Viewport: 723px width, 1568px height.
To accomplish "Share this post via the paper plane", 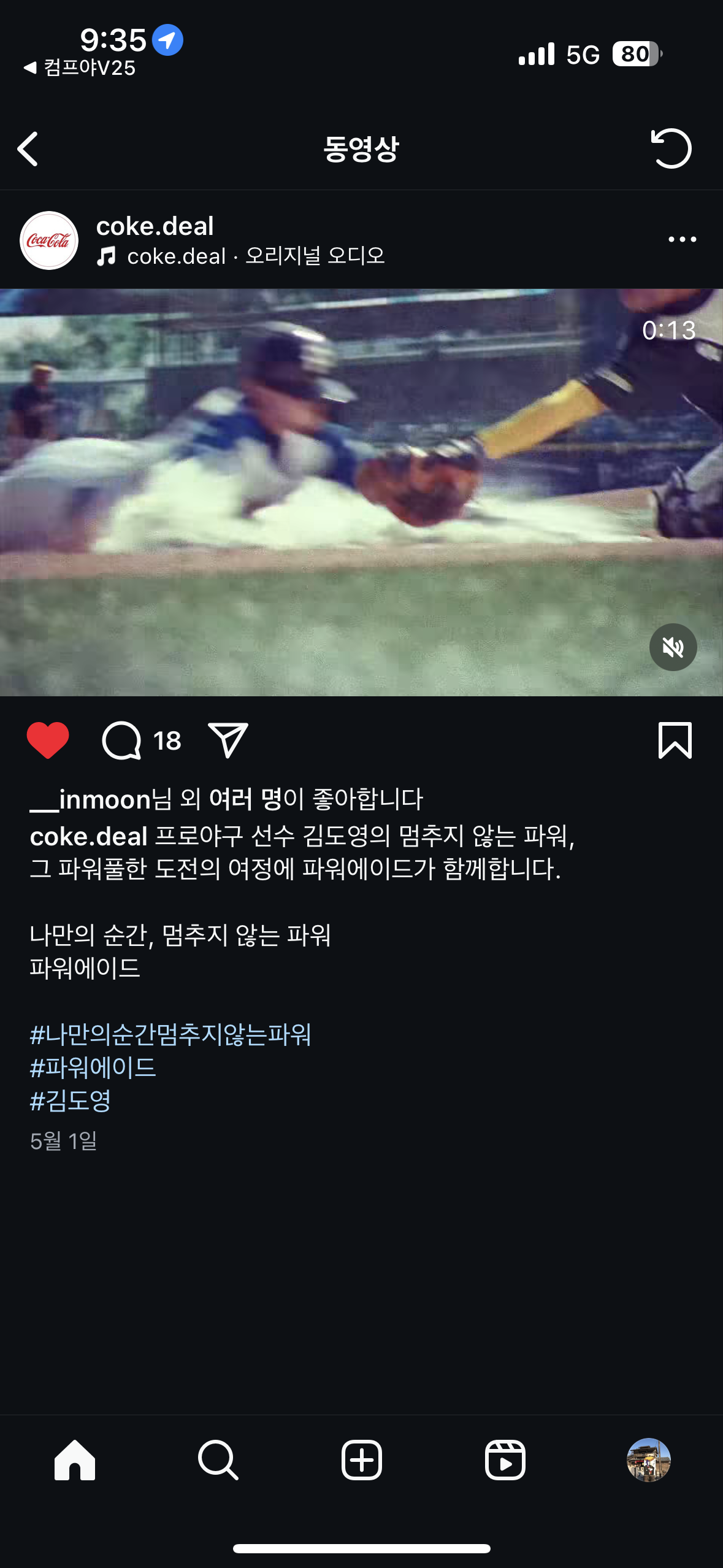I will tap(228, 740).
